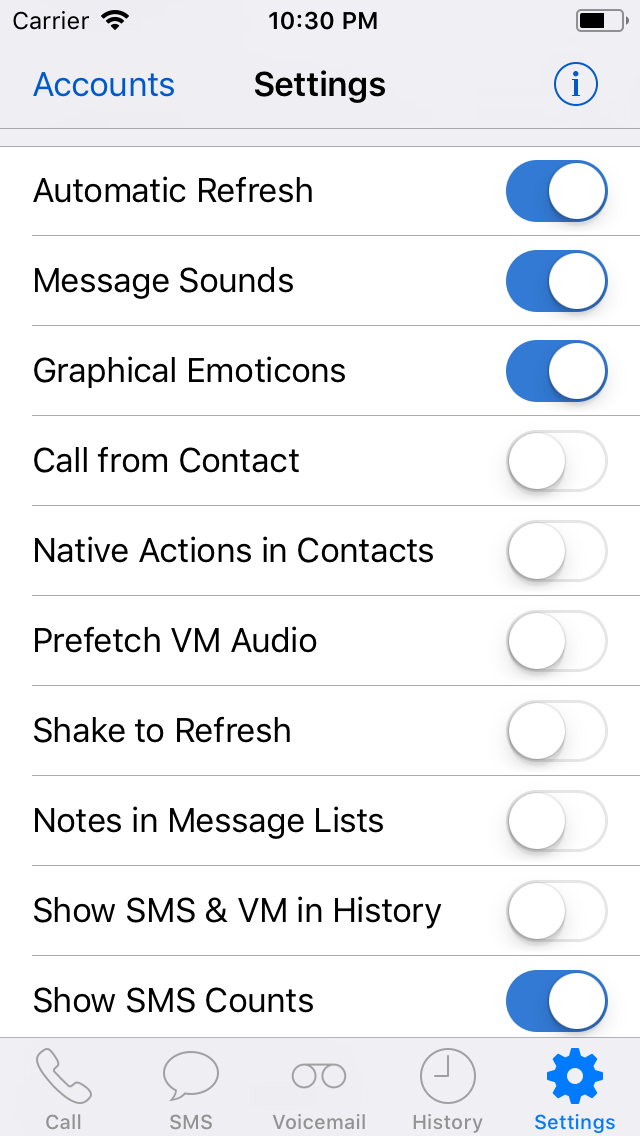Turn off Graphical Emoticons
This screenshot has height=1136, width=640.
556,371
